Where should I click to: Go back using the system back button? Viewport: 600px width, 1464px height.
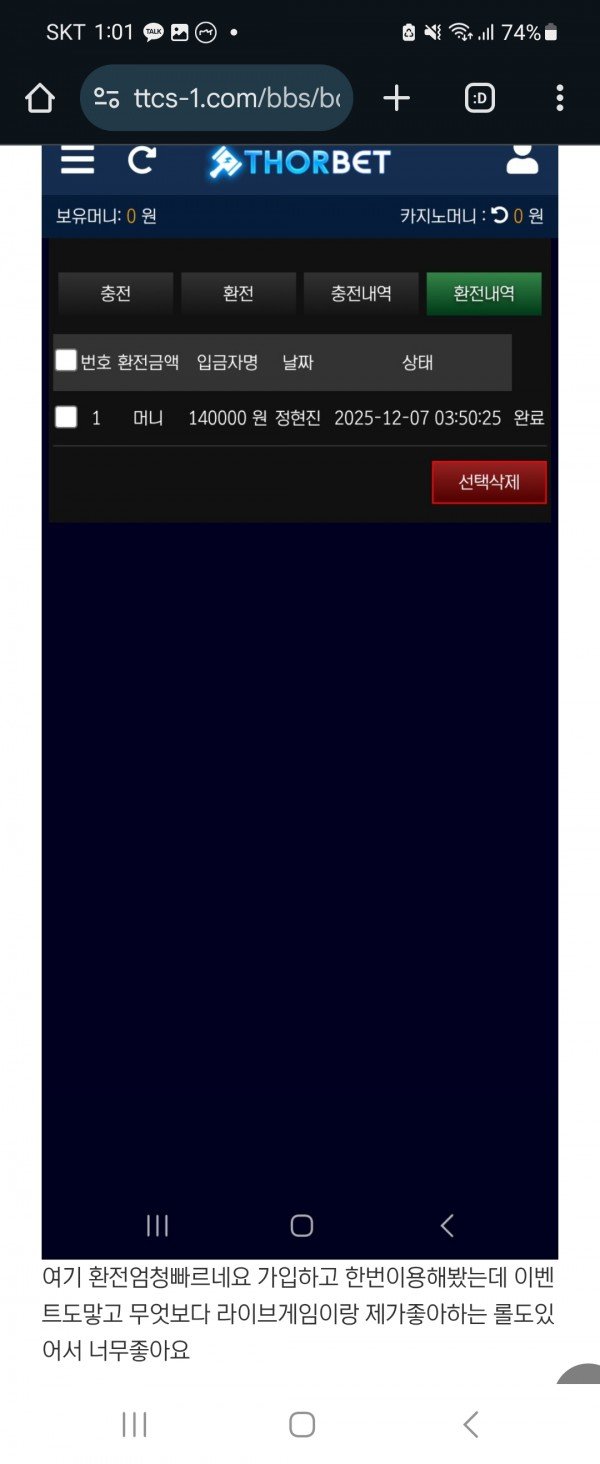tap(470, 1424)
